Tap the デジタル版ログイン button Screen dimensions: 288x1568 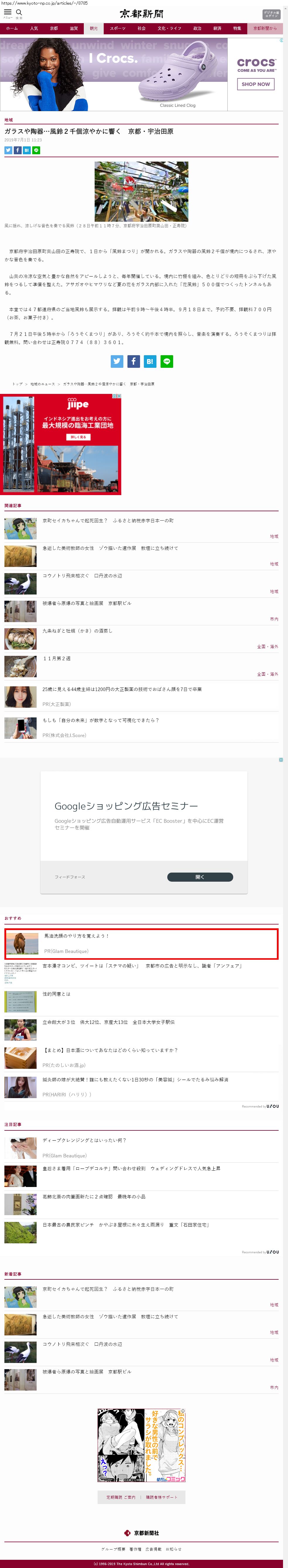click(x=271, y=14)
